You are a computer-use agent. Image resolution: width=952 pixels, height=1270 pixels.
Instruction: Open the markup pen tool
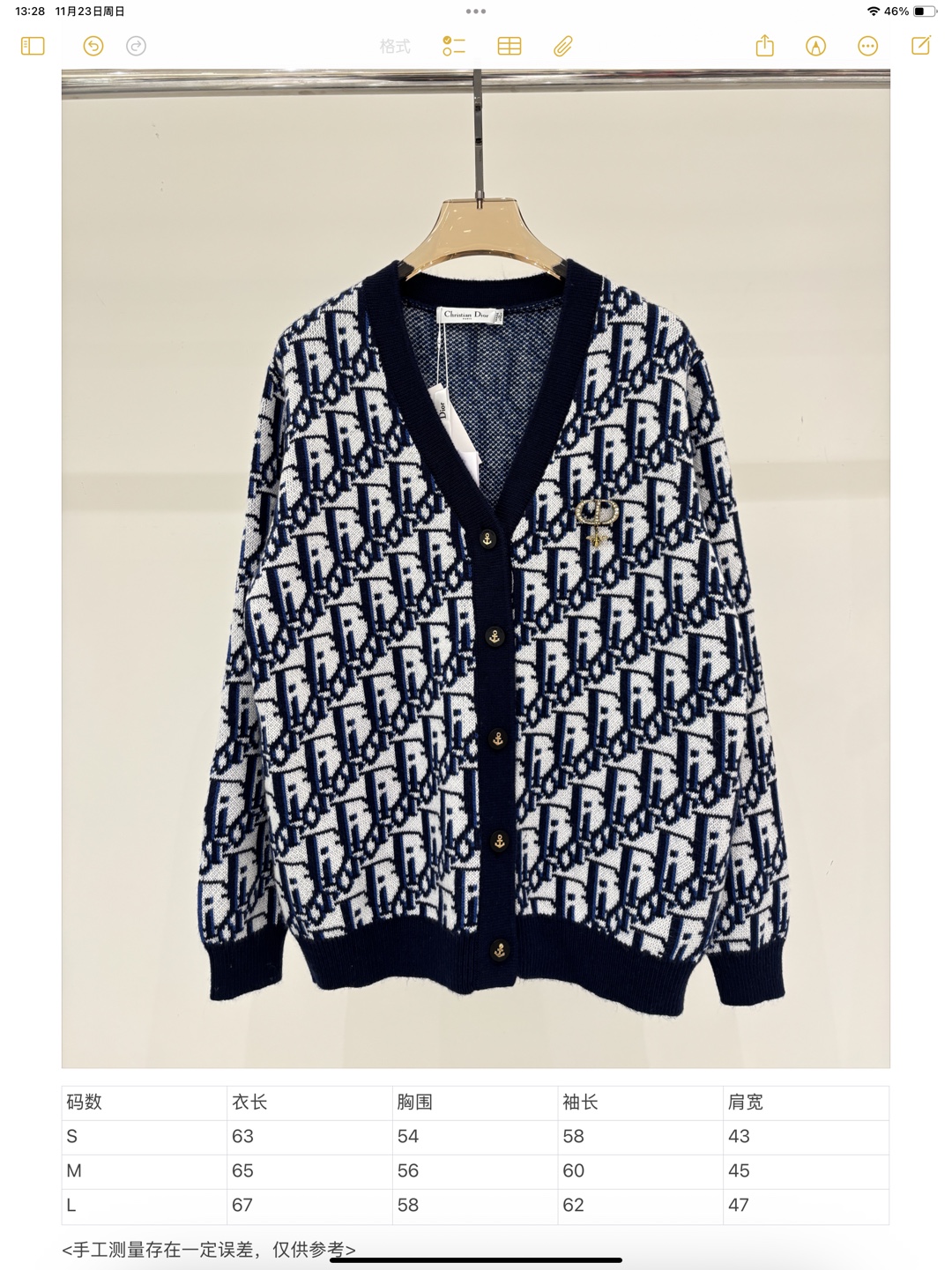pyautogui.click(x=816, y=46)
